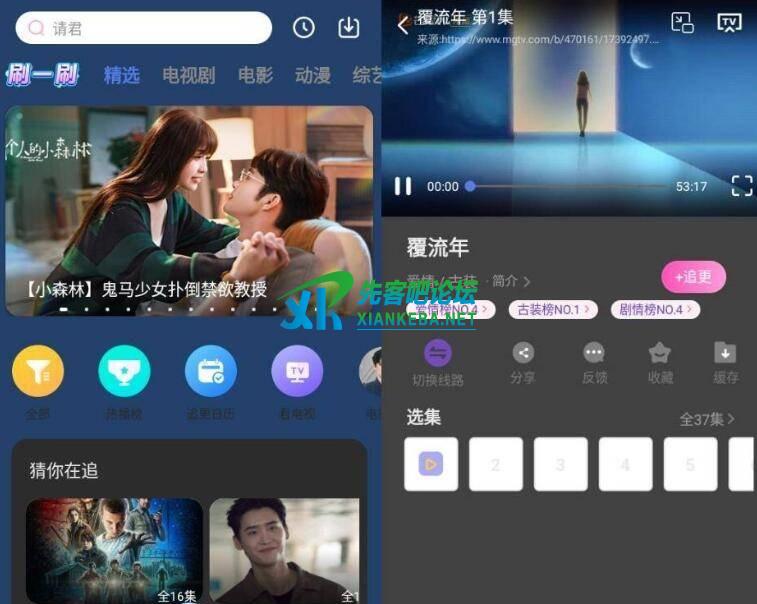The height and width of the screenshot is (604, 757).
Task: Open the 看电视 shortcut
Action: (297, 372)
